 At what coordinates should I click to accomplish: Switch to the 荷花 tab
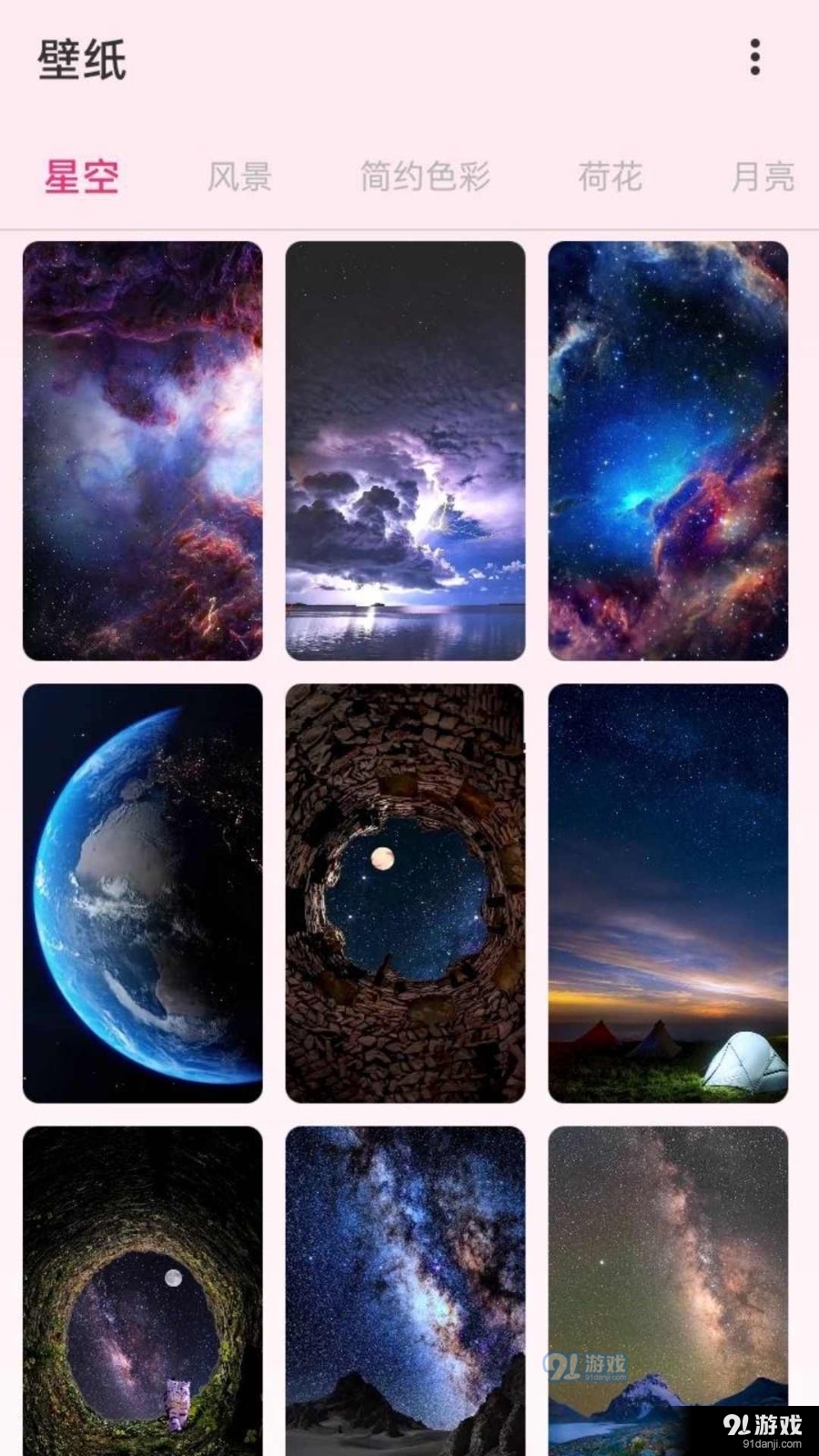[610, 177]
